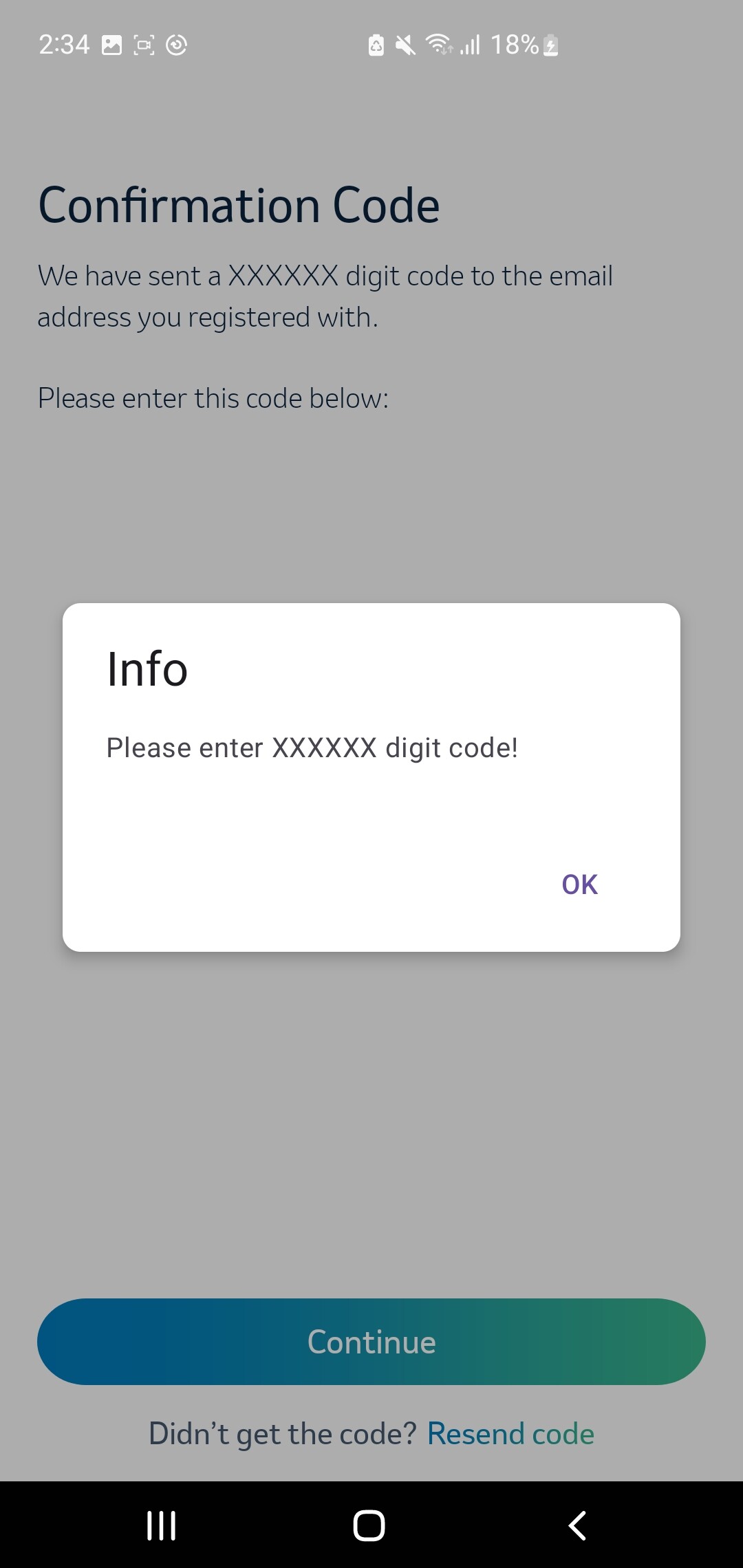Viewport: 743px width, 1568px height.
Task: Go back using the system back button
Action: (x=577, y=1525)
